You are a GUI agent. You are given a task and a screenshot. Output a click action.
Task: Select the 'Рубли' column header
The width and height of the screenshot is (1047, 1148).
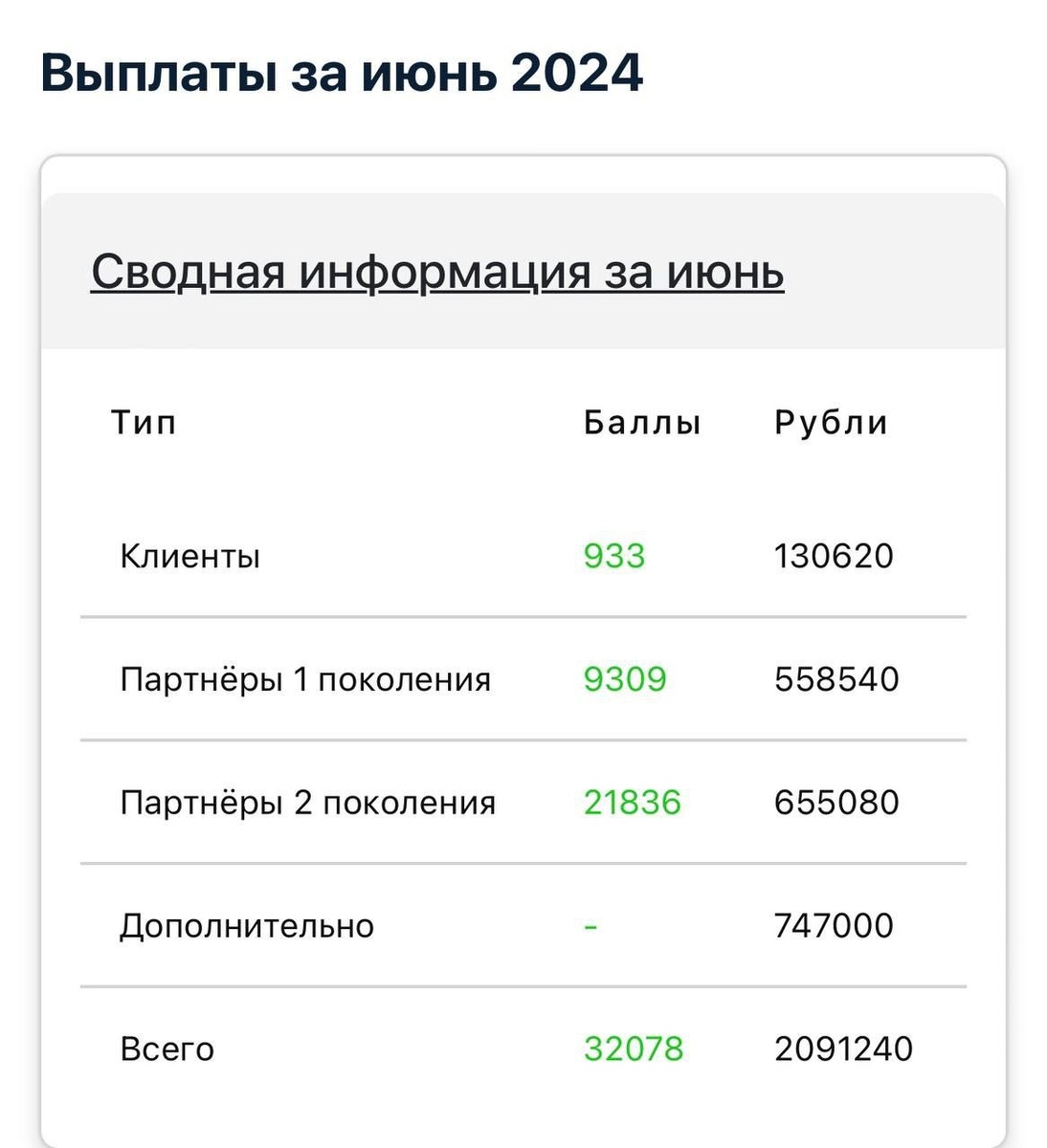(x=831, y=422)
